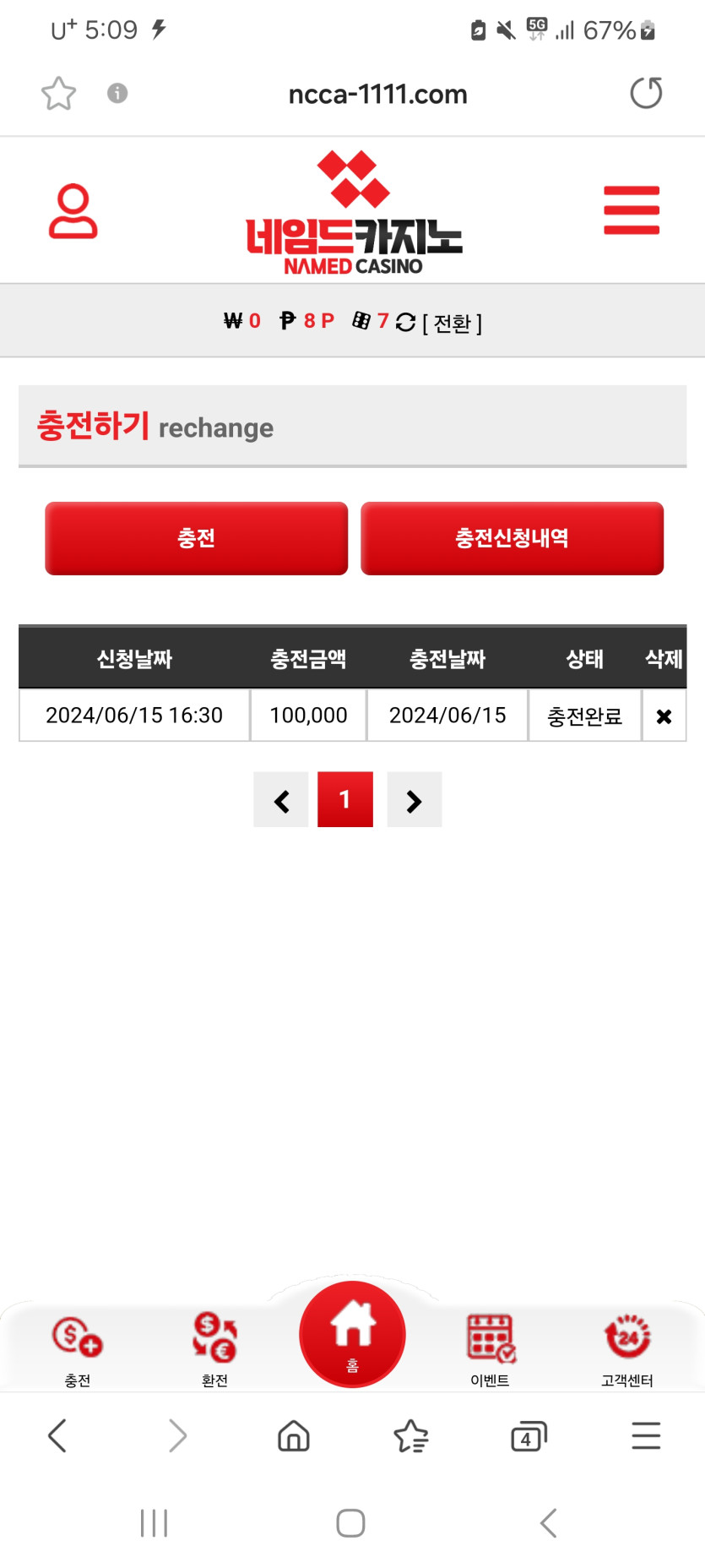Image resolution: width=705 pixels, height=1568 pixels.
Task: Go back using browser toolbar arrow
Action: pos(57,1435)
